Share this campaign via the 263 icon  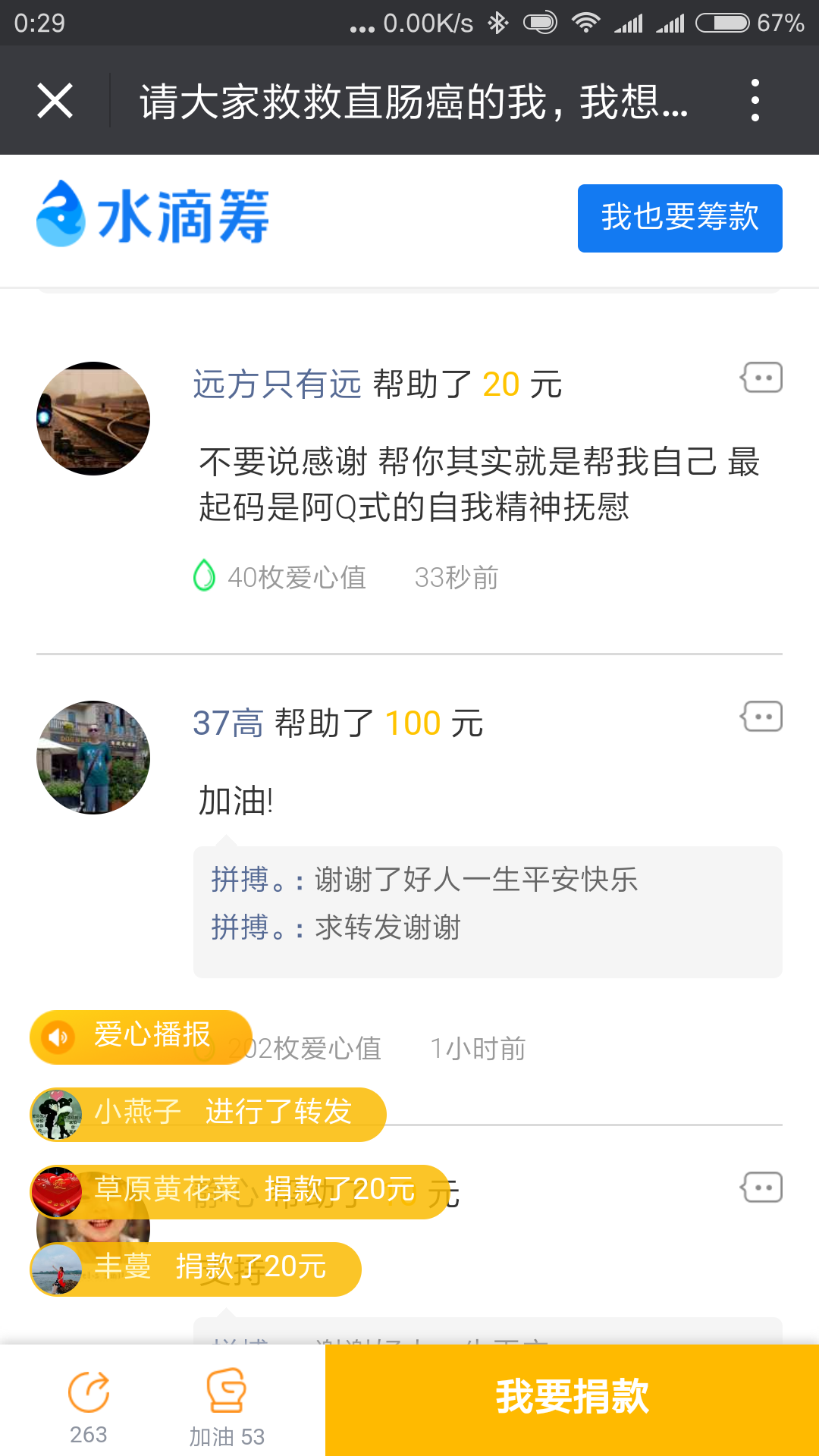click(89, 1407)
